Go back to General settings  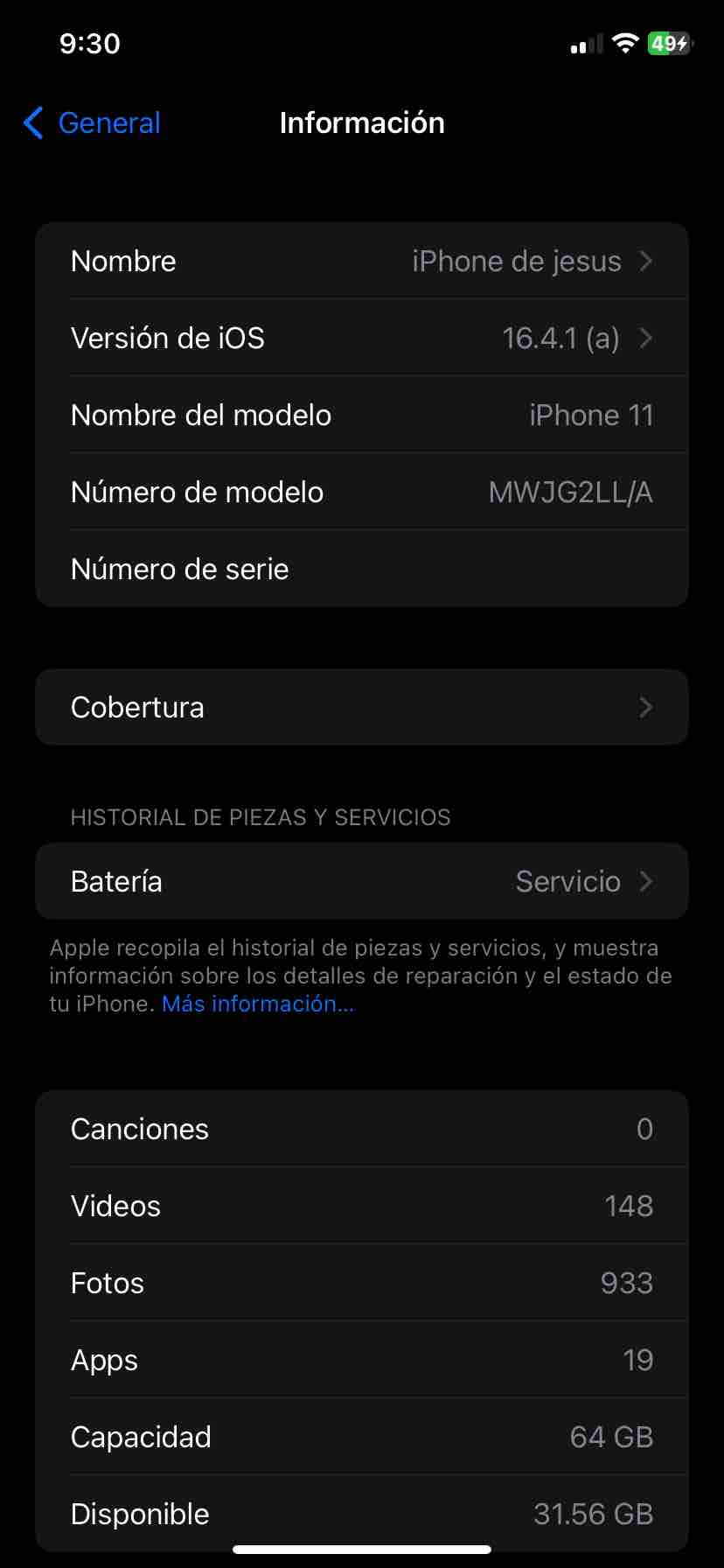92,123
